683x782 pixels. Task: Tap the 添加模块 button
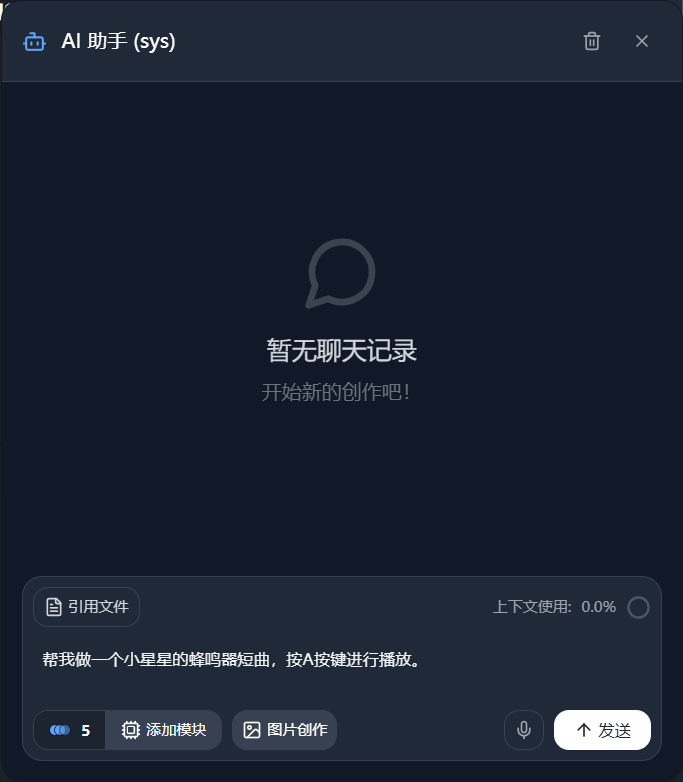(x=164, y=730)
